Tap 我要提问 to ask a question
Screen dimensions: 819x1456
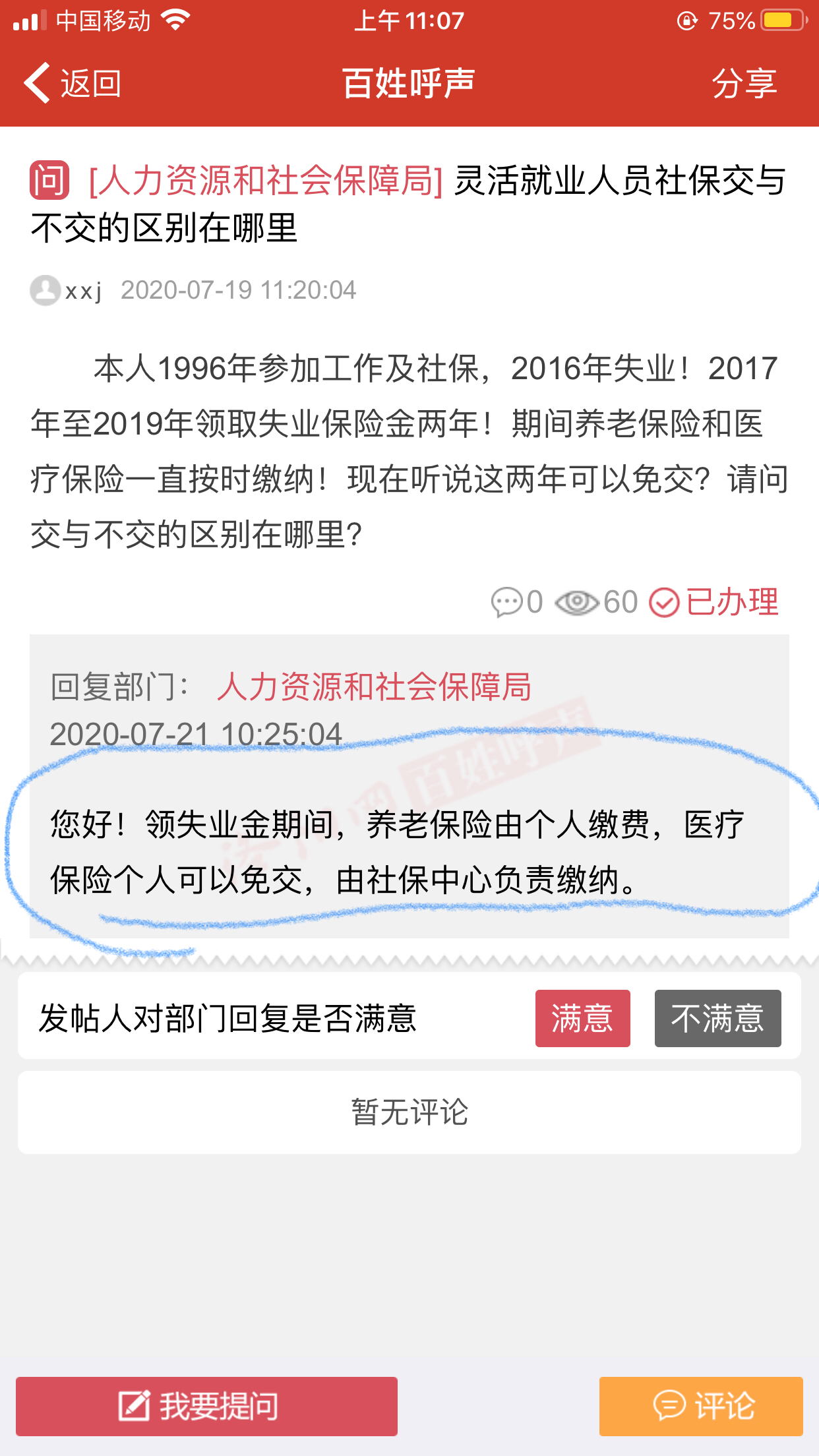point(206,1406)
